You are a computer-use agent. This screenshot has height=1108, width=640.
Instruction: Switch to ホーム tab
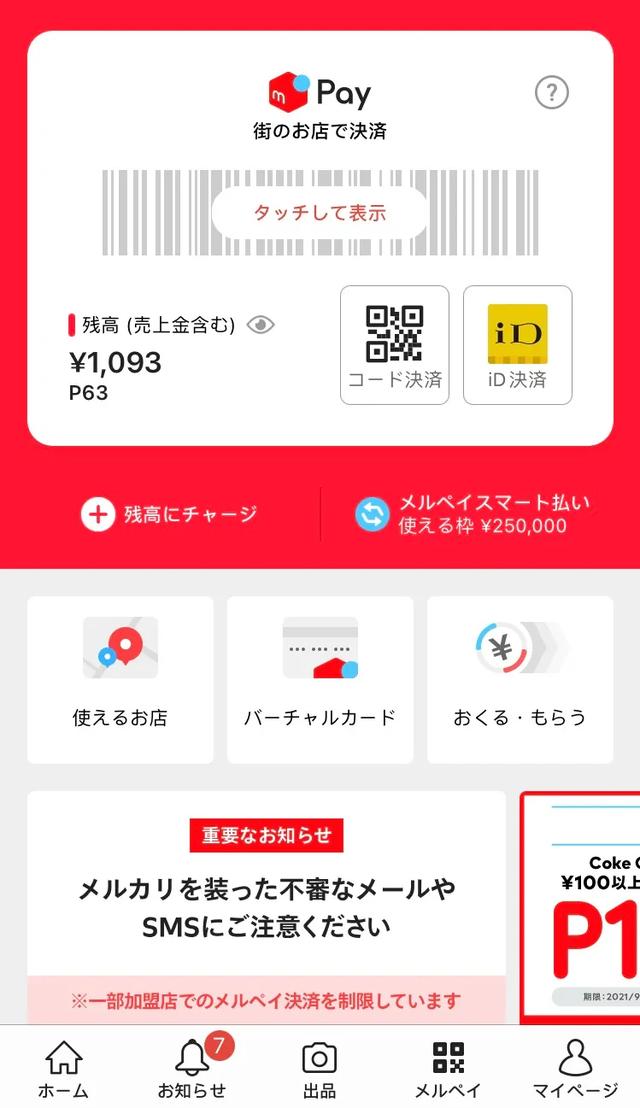click(x=64, y=1068)
